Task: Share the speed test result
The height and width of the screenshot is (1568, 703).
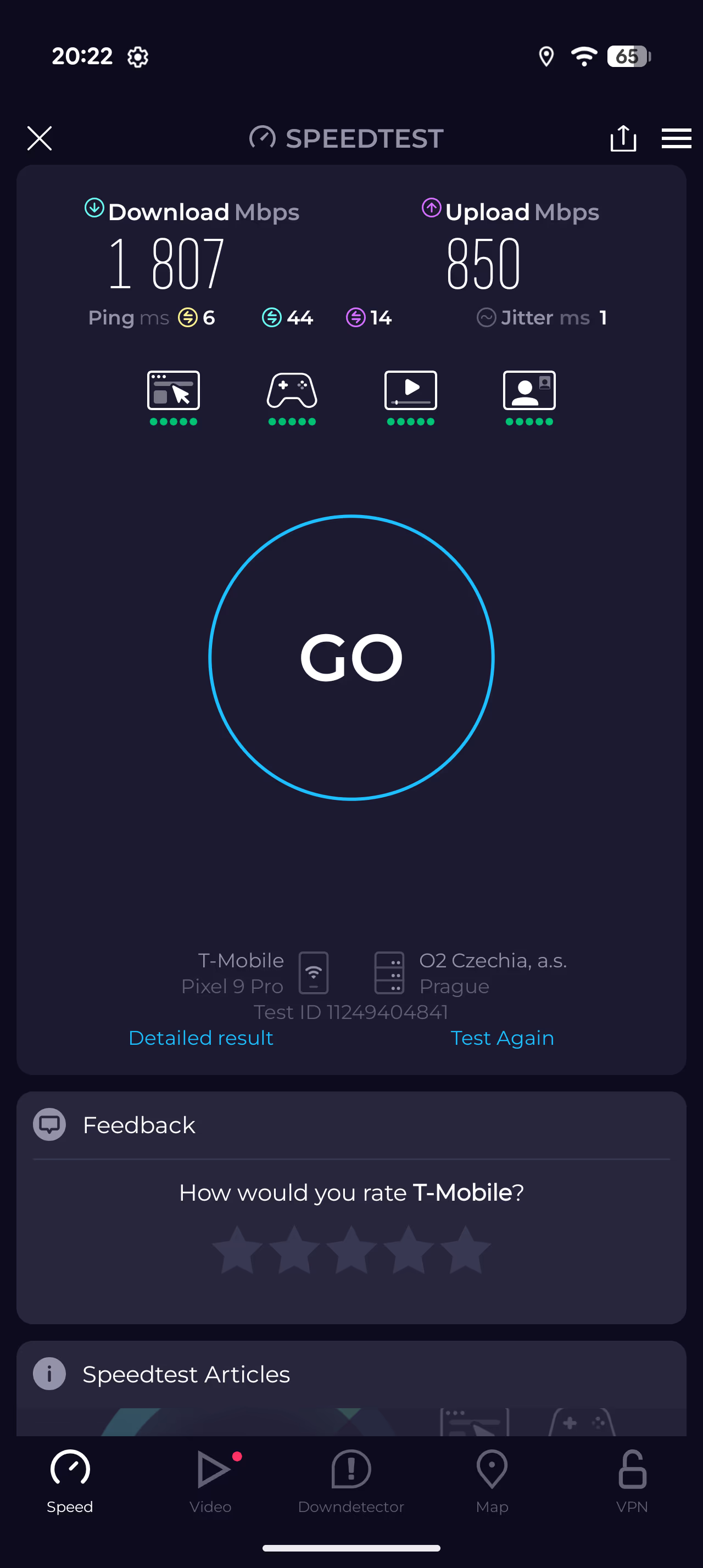Action: [x=623, y=138]
